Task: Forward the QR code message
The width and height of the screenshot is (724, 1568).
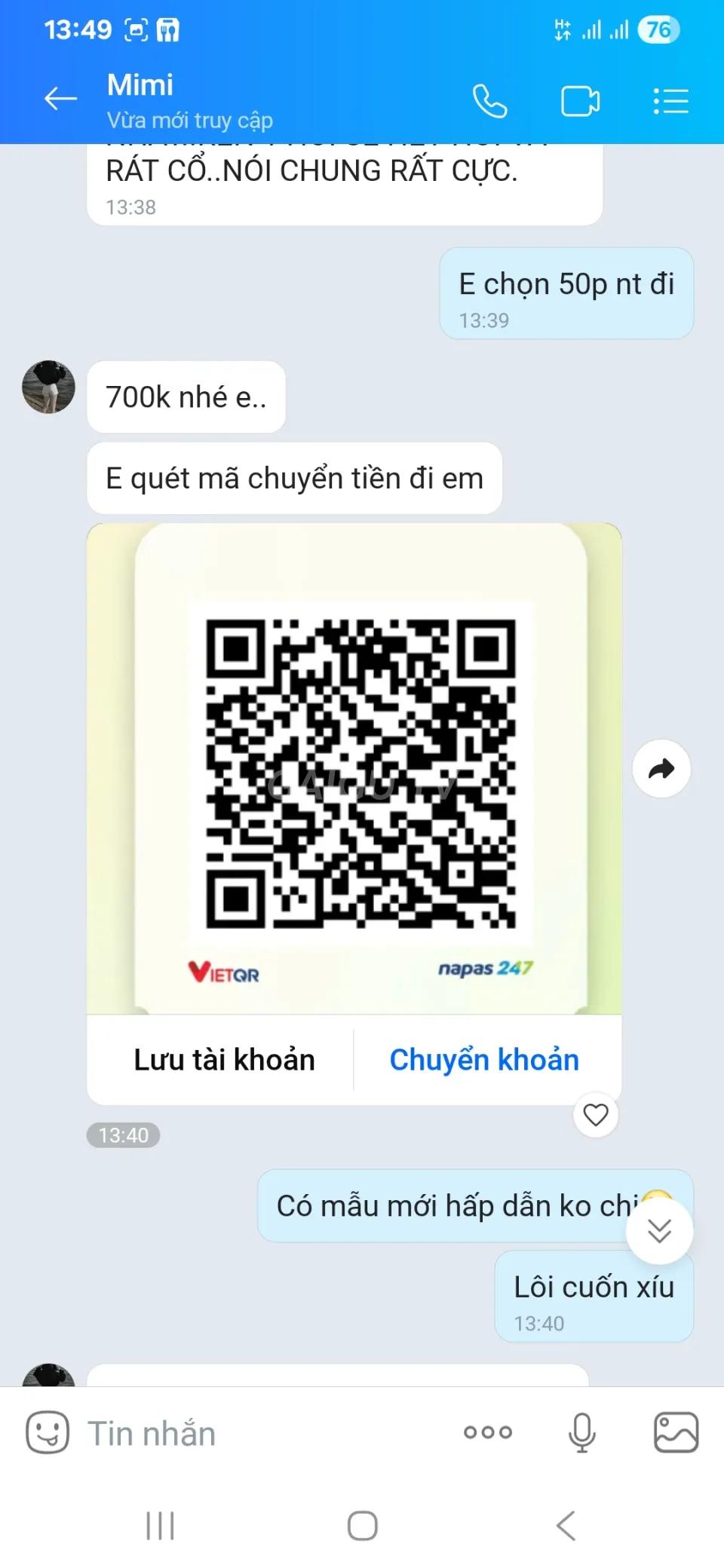Action: pyautogui.click(x=661, y=769)
